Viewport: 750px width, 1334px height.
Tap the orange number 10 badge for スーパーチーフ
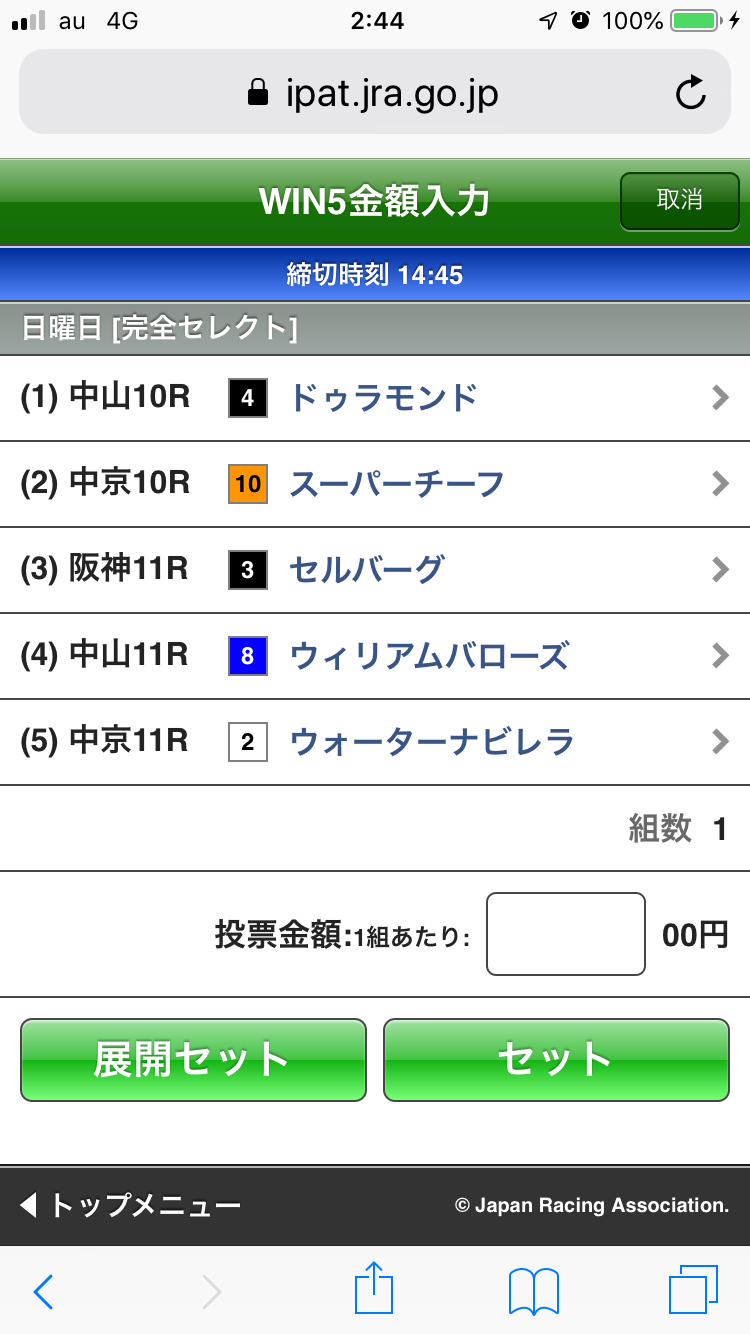[x=247, y=484]
